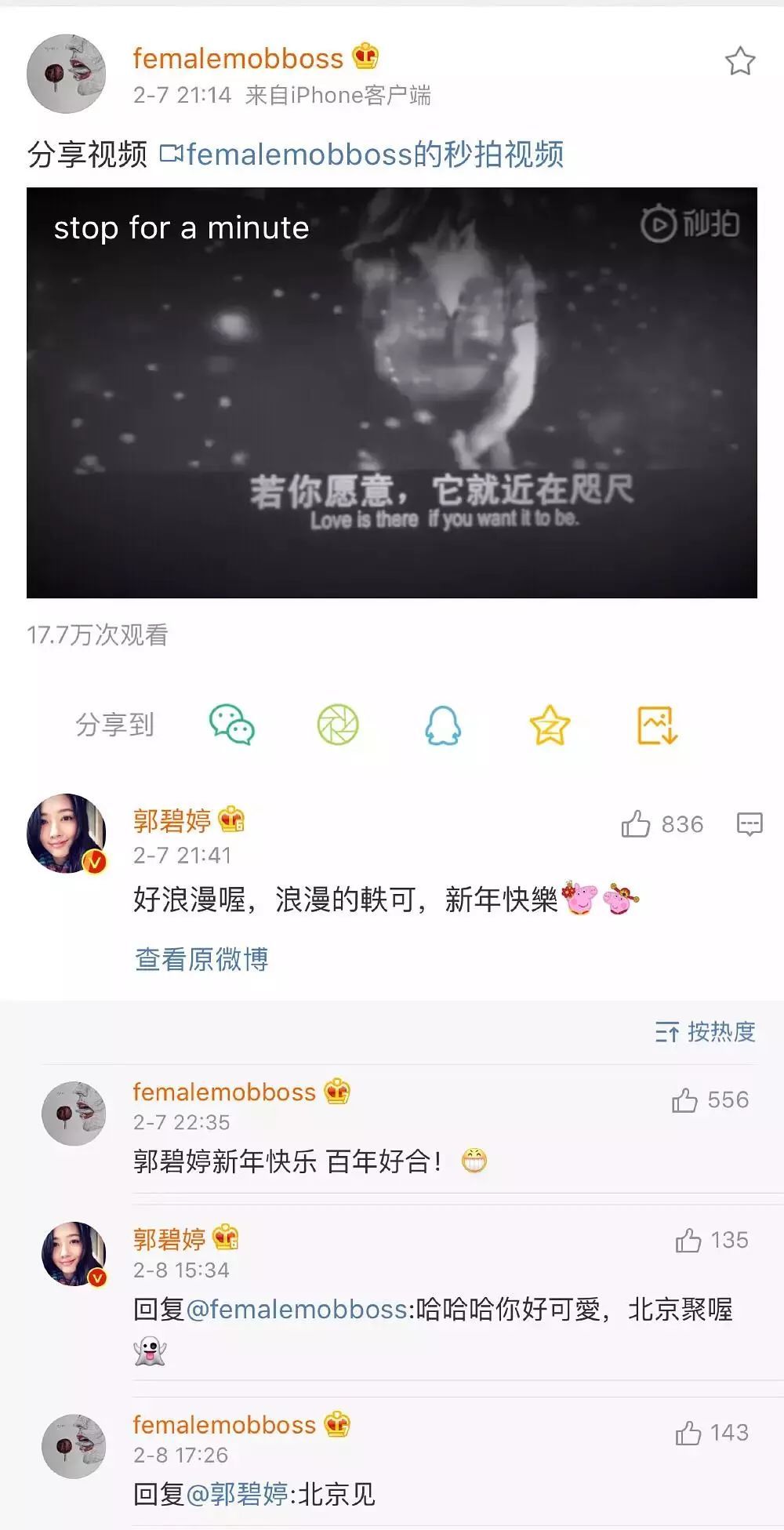
Task: Open 查看原微博 link
Action: 201,959
